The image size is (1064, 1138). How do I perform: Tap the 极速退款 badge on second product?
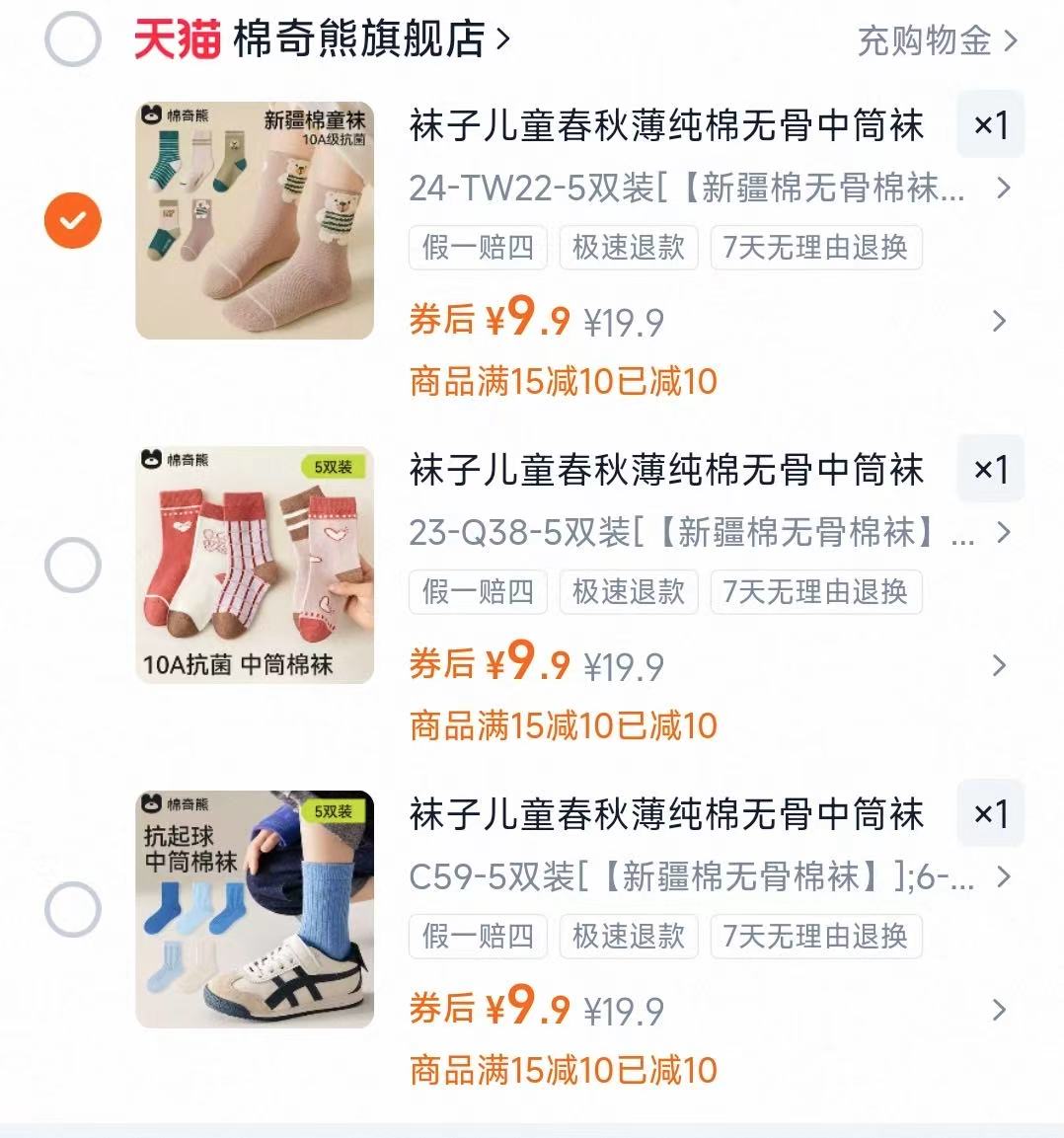(x=629, y=592)
